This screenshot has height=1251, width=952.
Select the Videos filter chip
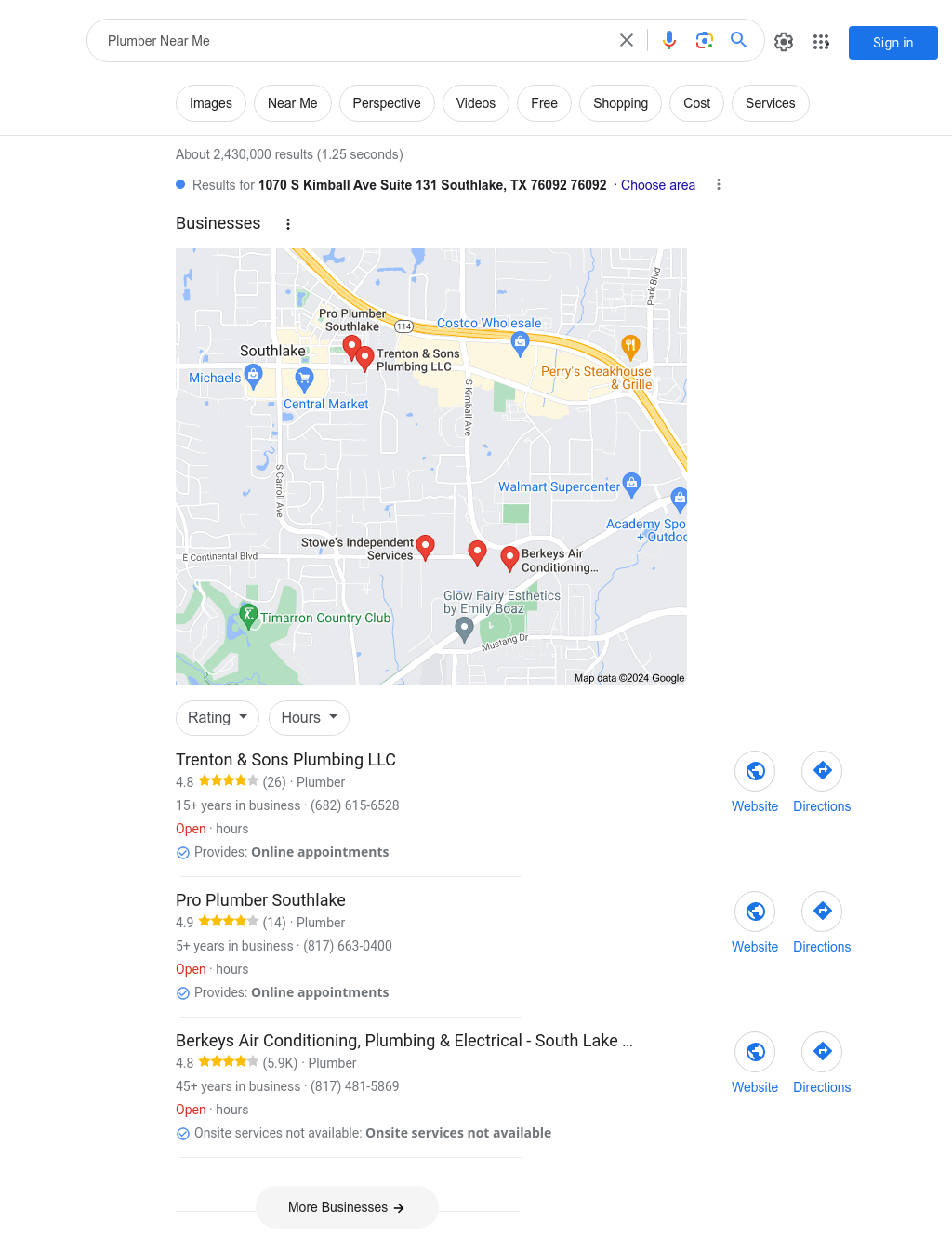pyautogui.click(x=475, y=103)
